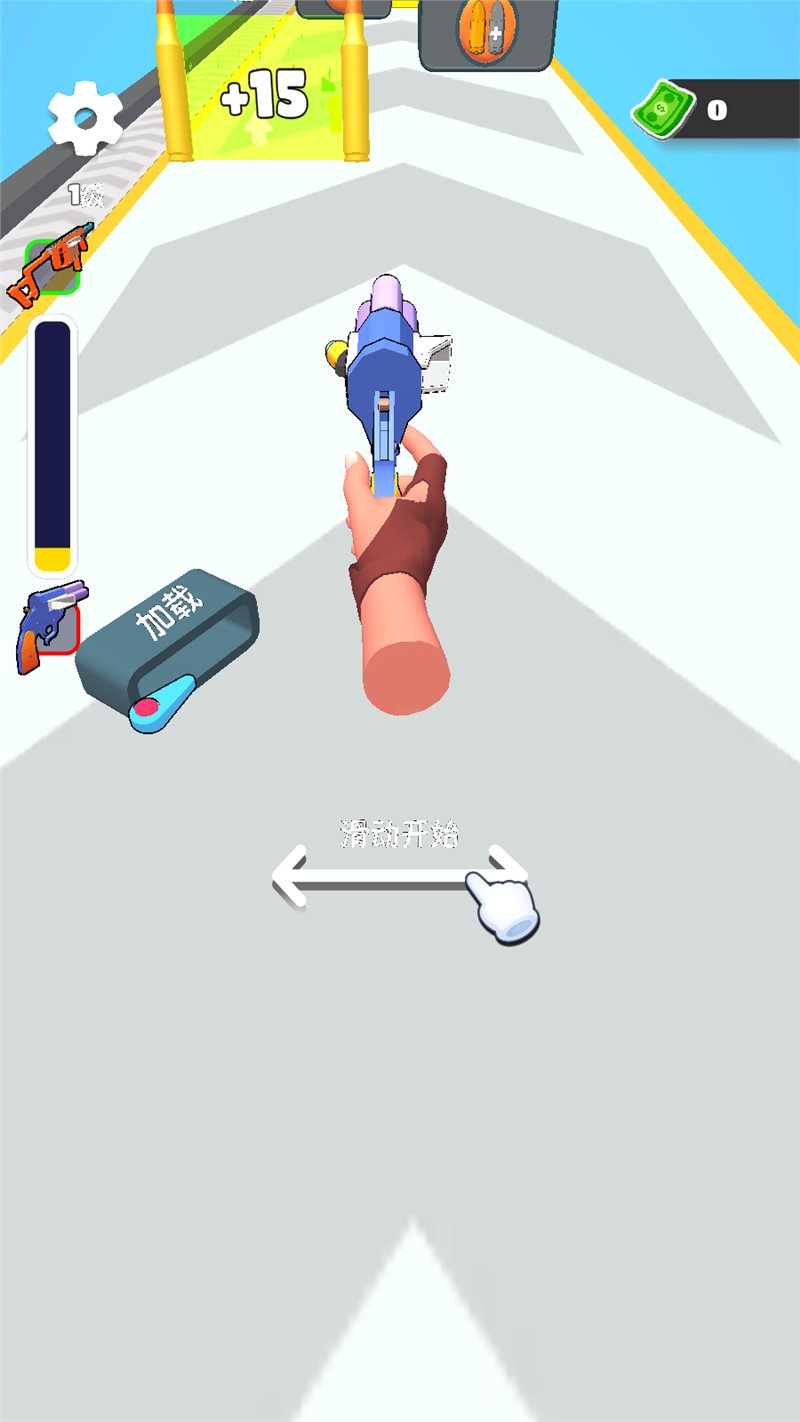Open the settings gear
Viewport: 800px width, 1422px height.
coord(85,119)
